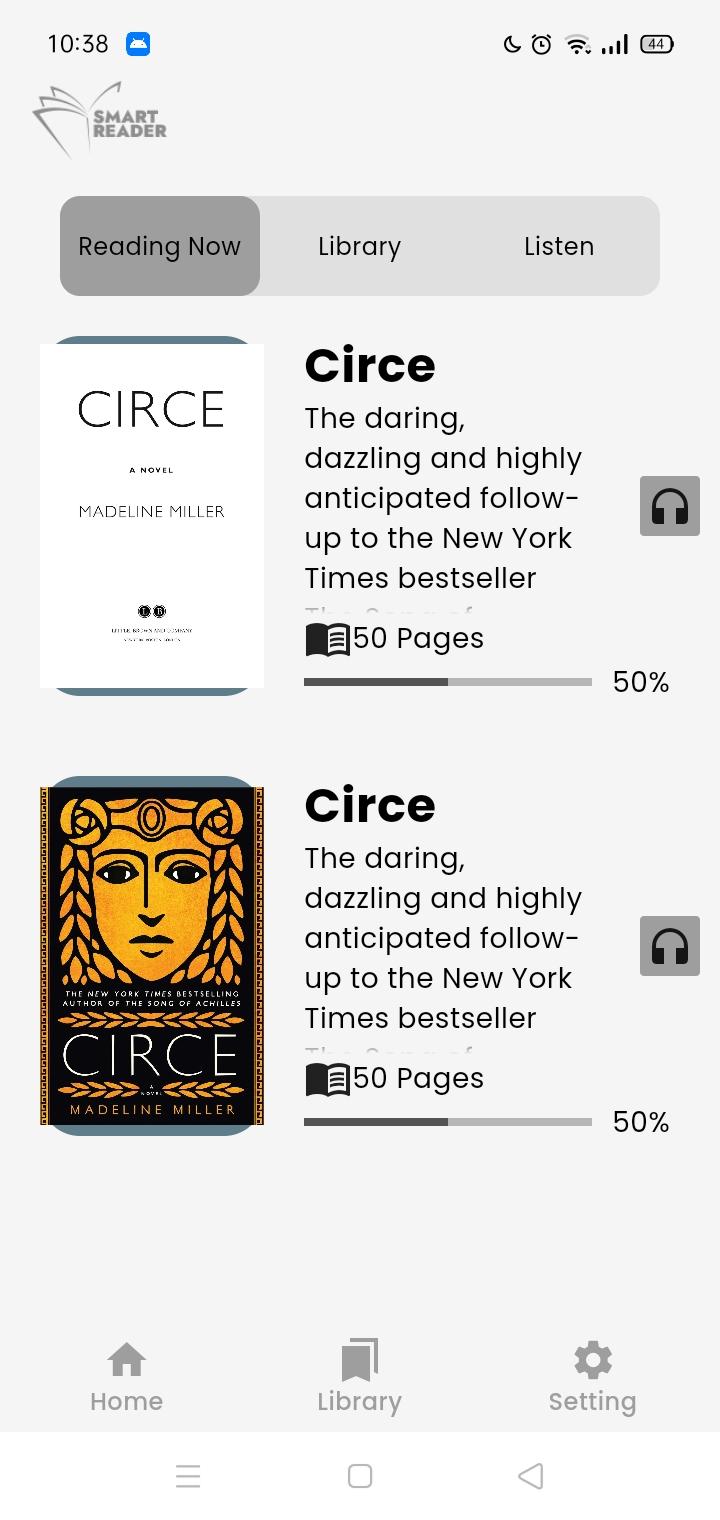Viewport: 720px width, 1520px height.
Task: Tap headphones icon beside orange-cover Circe
Action: pyautogui.click(x=670, y=946)
